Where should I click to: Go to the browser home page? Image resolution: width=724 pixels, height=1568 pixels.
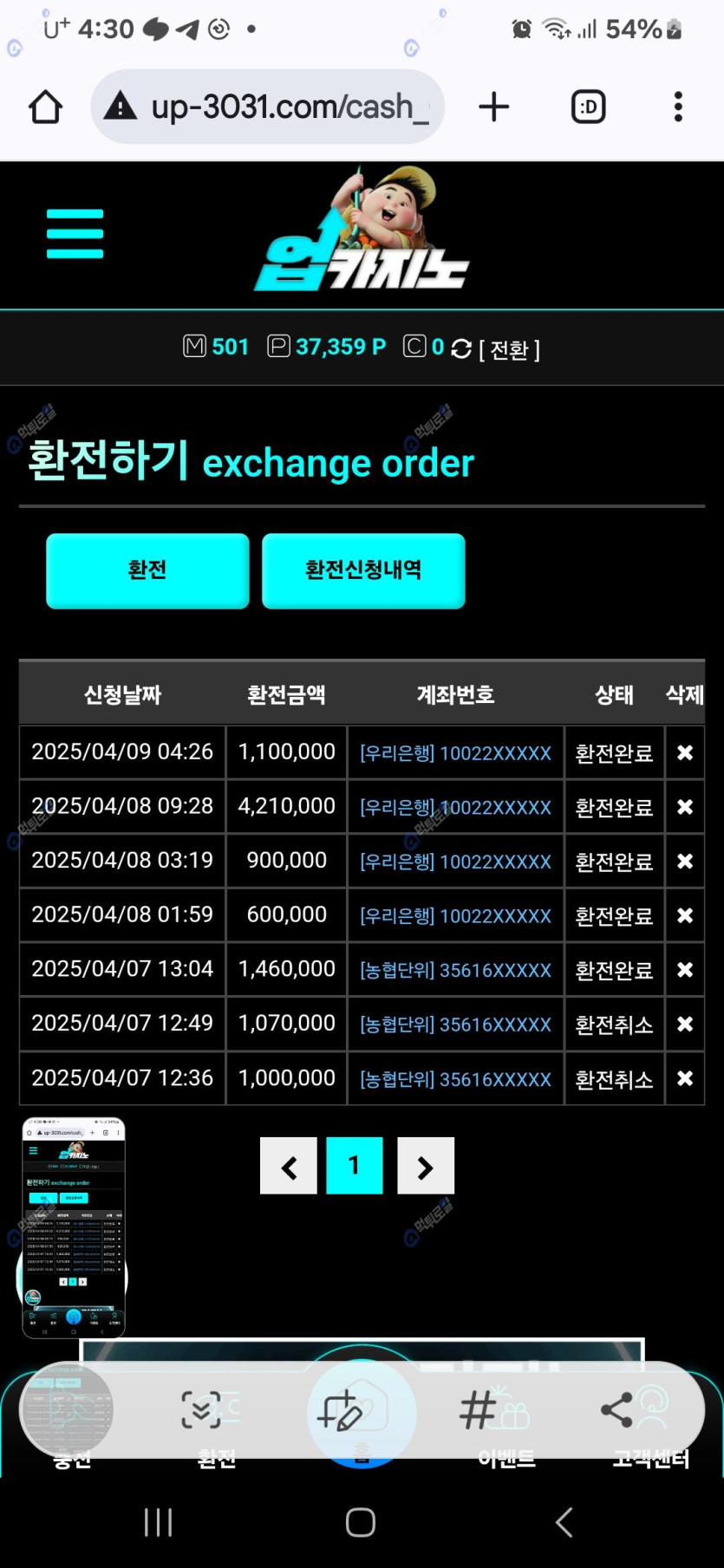tap(45, 107)
